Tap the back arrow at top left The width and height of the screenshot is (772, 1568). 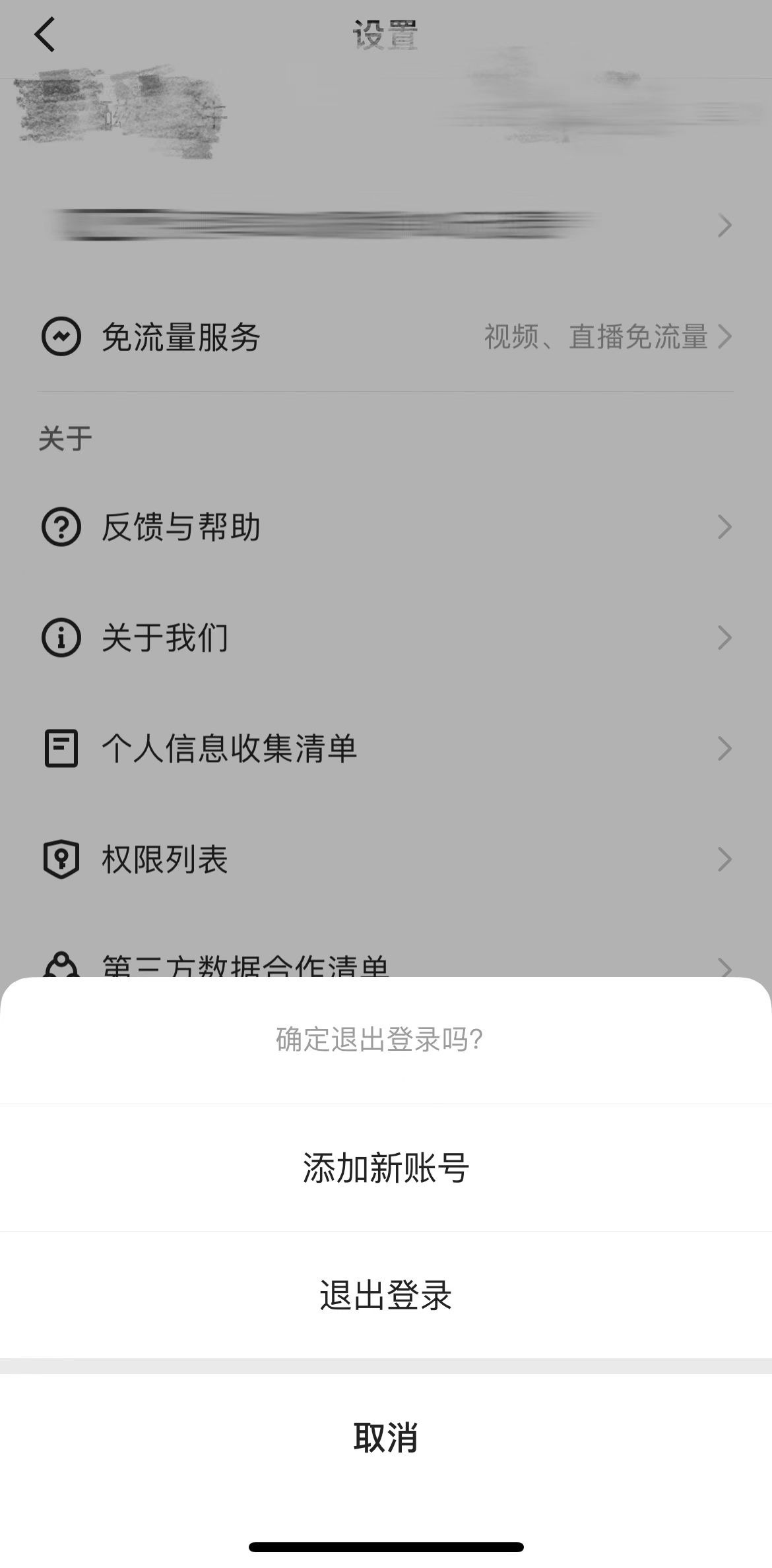coord(45,34)
